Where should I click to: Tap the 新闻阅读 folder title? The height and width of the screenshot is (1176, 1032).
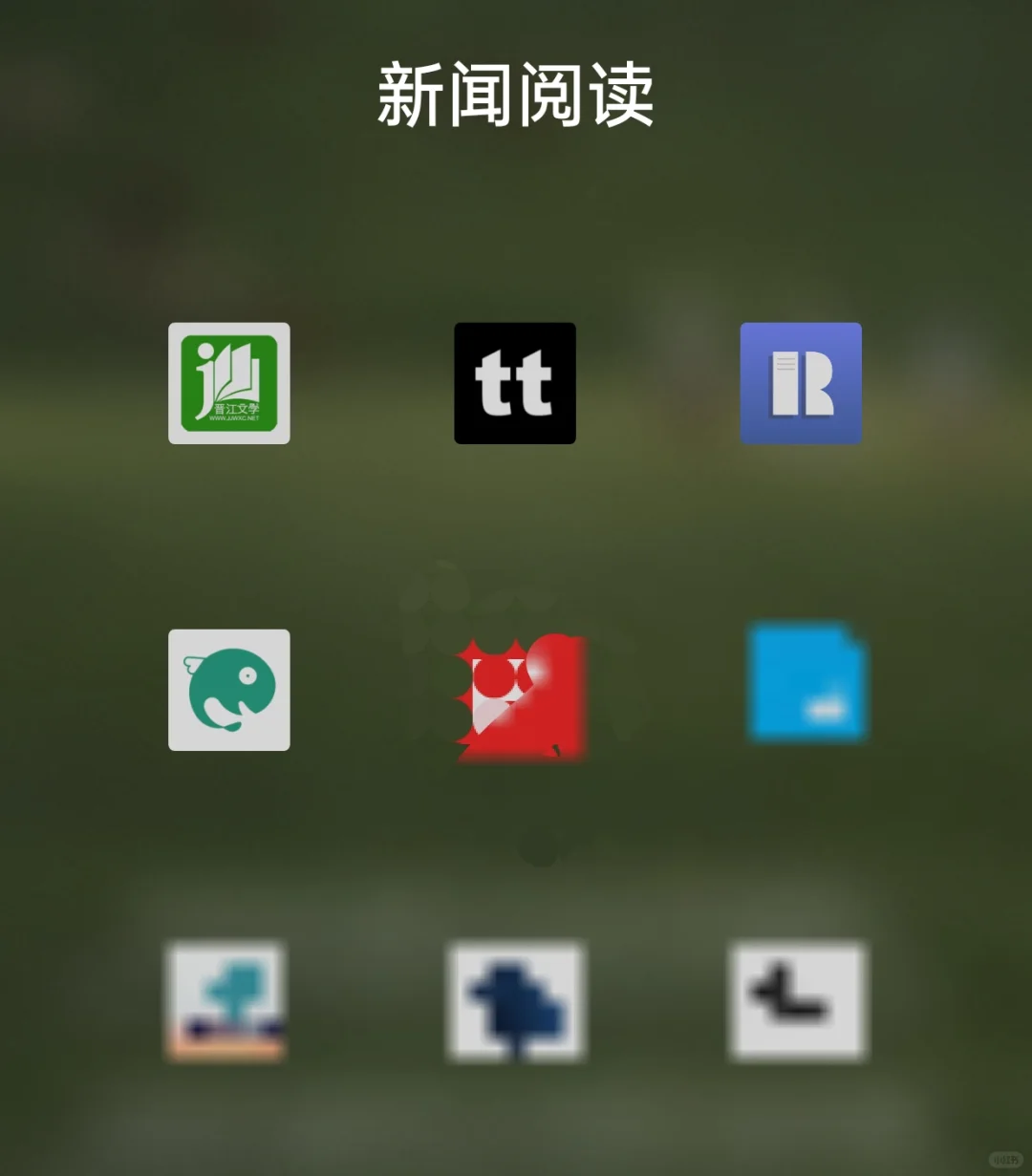tap(515, 96)
